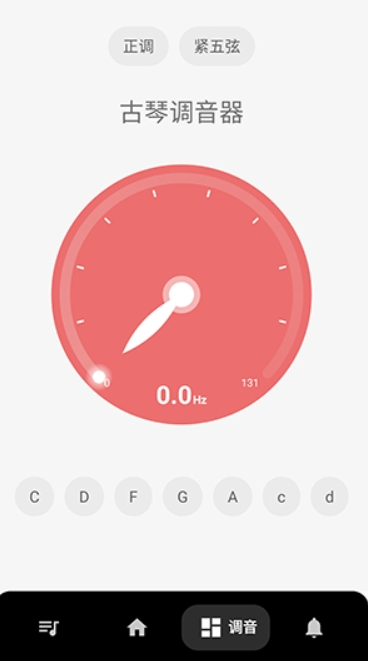Select the A string note
This screenshot has width=368, height=661.
(232, 497)
